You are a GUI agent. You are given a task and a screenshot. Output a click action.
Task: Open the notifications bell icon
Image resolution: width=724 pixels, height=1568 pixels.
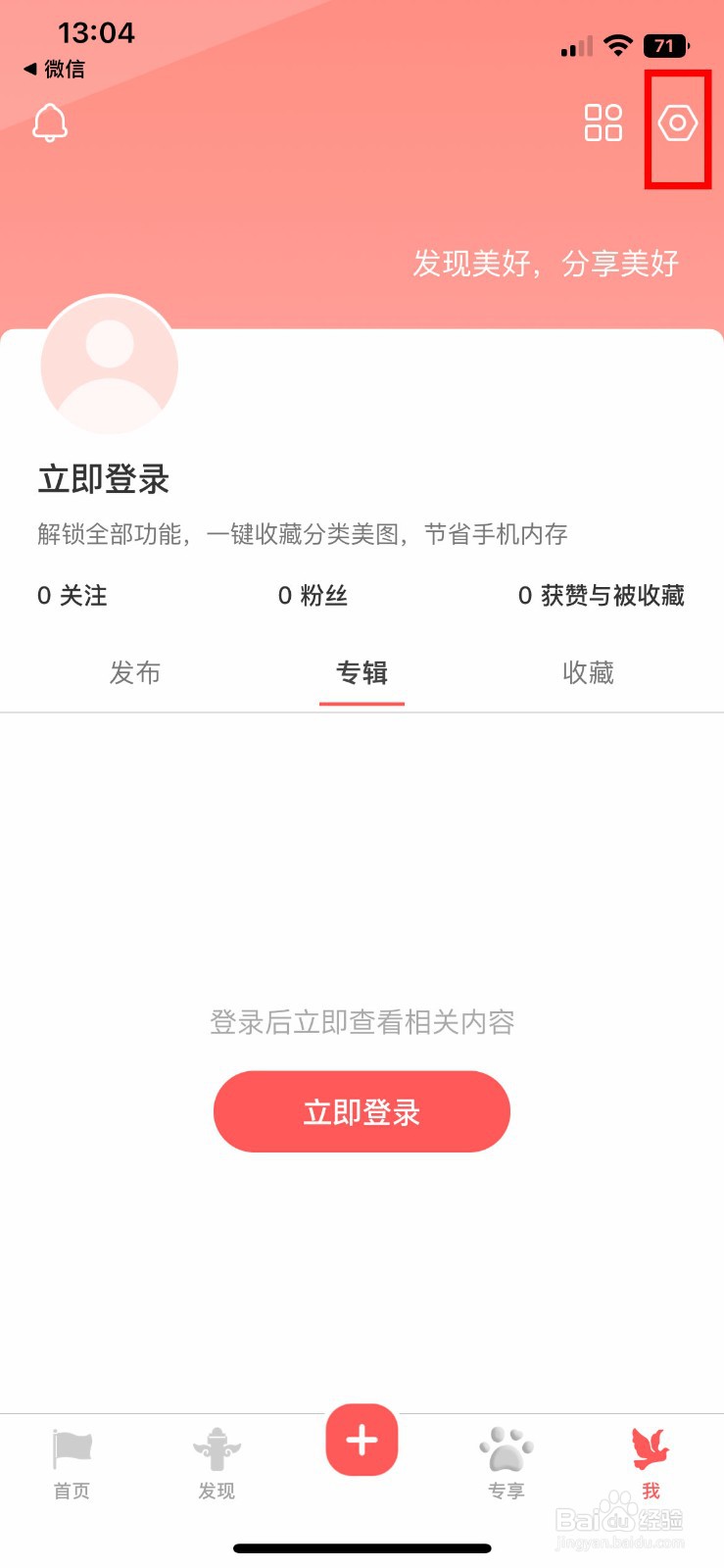tap(50, 122)
